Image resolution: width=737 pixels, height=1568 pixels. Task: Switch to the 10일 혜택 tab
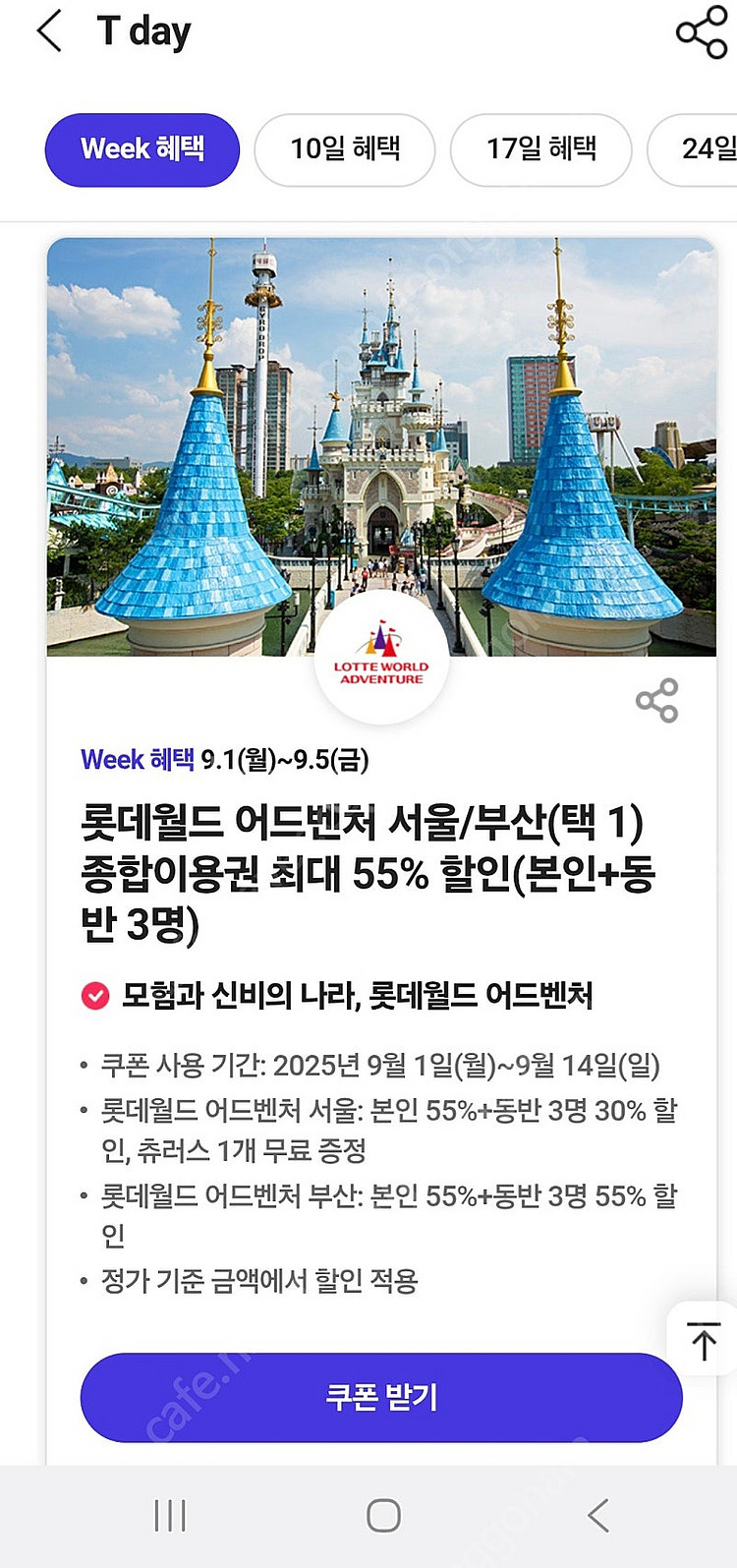pyautogui.click(x=345, y=149)
